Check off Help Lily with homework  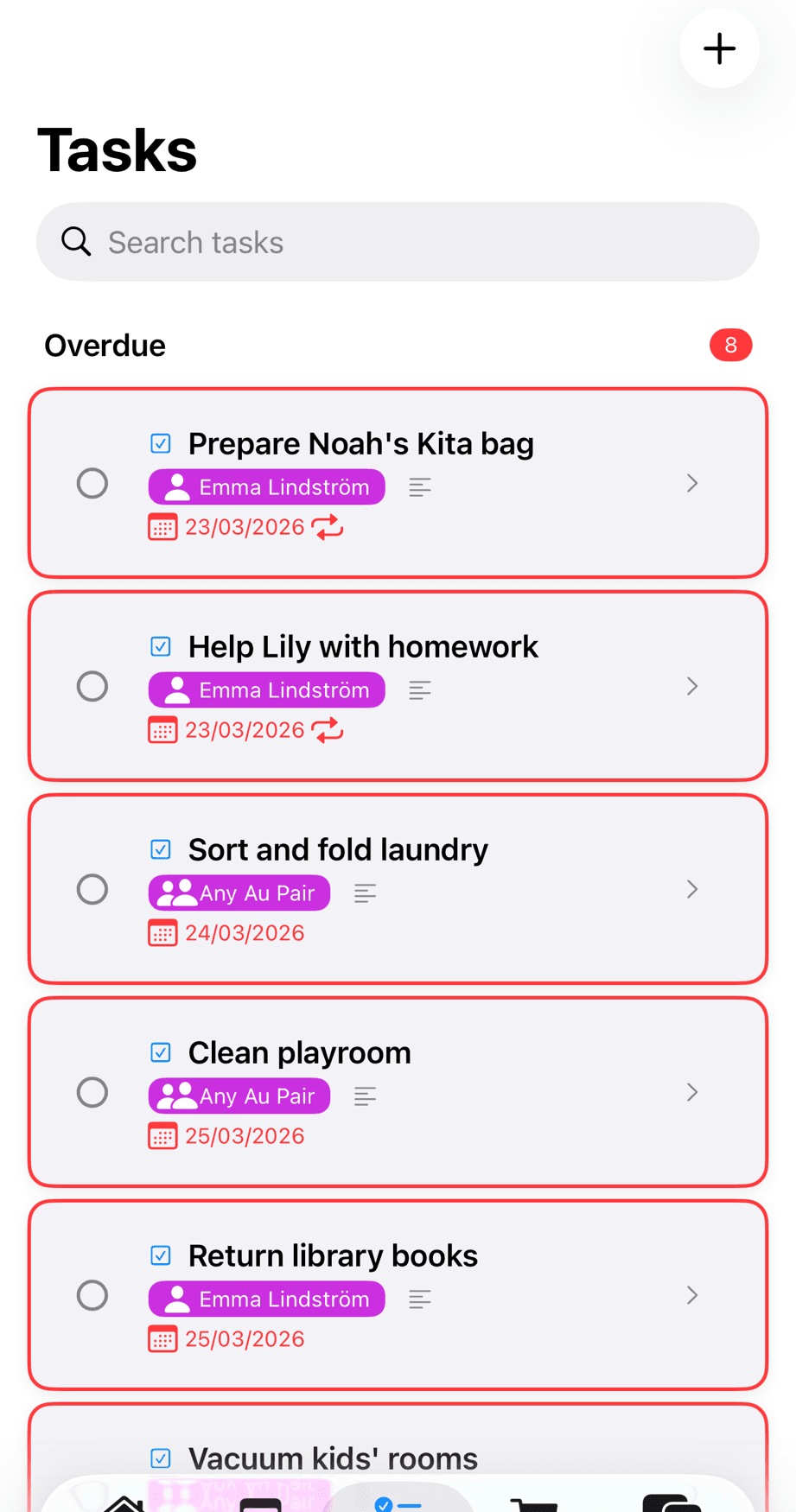point(92,686)
